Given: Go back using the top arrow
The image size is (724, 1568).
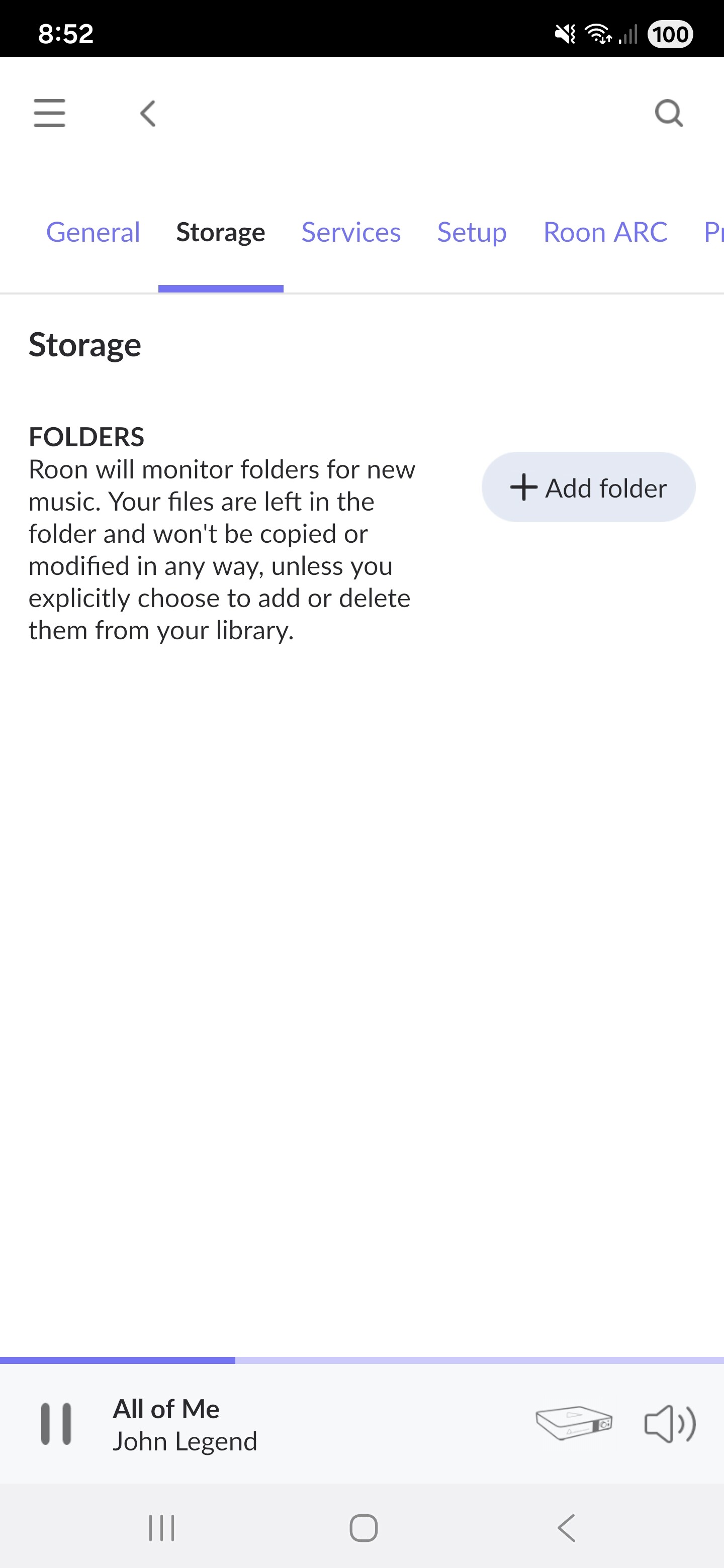Looking at the screenshot, I should [148, 113].
